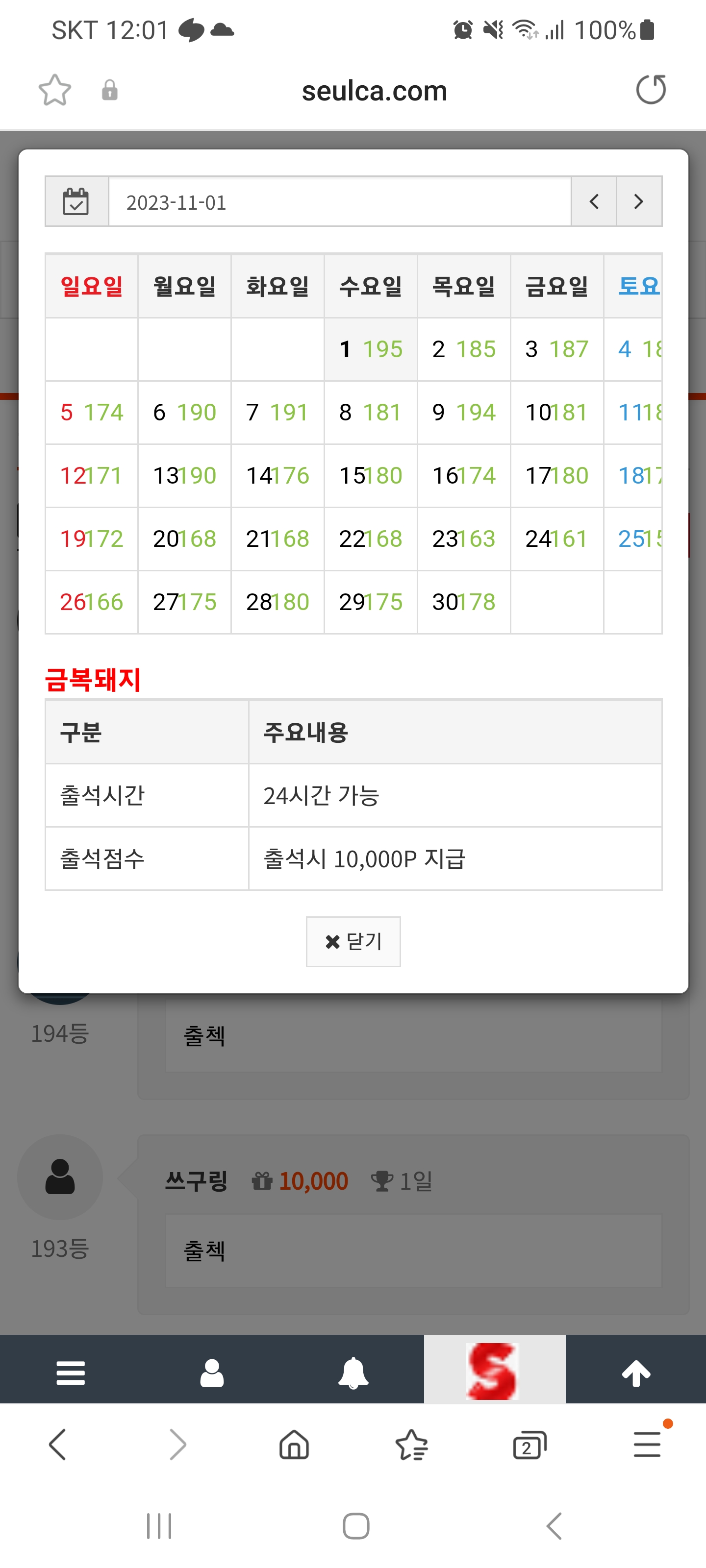Open the browser tools menu

(647, 1444)
